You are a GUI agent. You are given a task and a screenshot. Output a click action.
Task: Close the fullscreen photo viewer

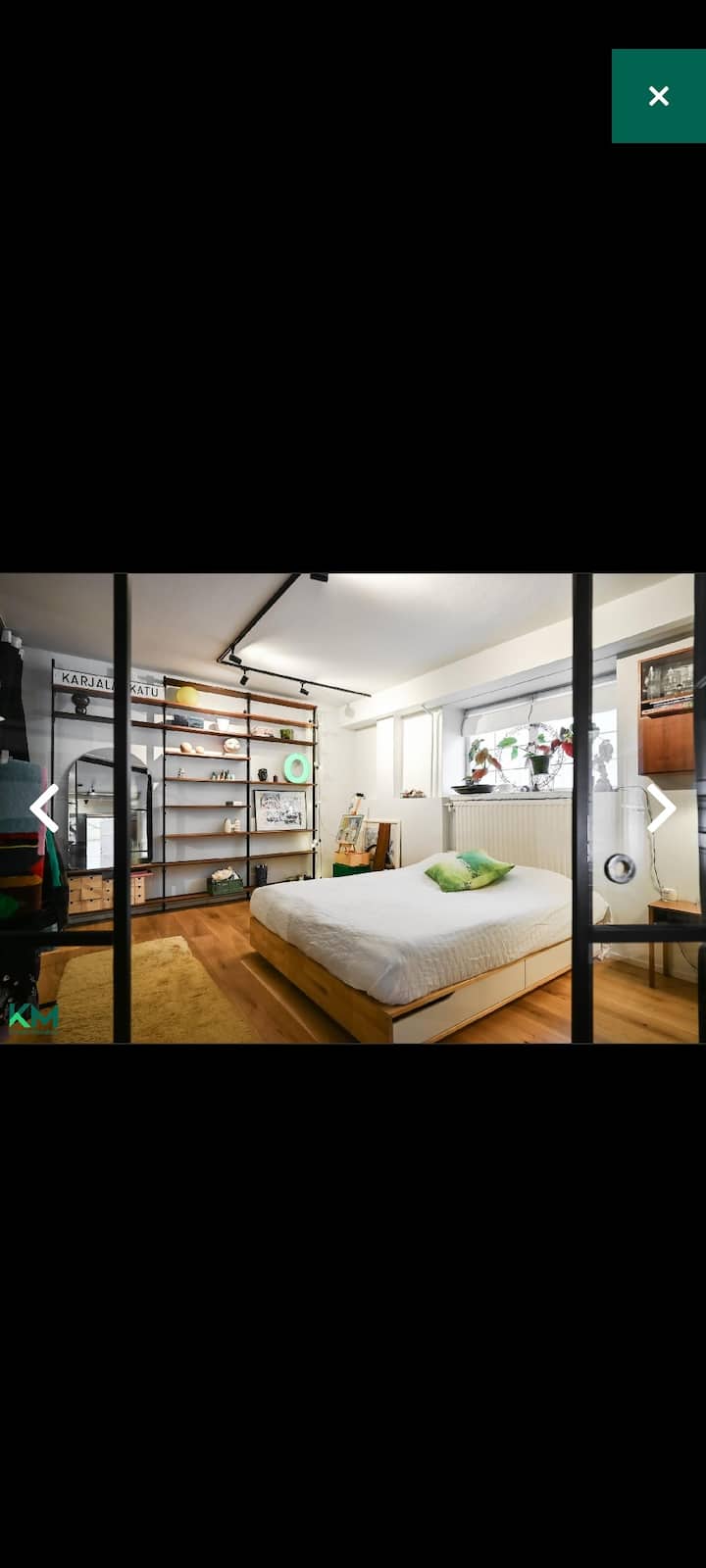pyautogui.click(x=658, y=96)
